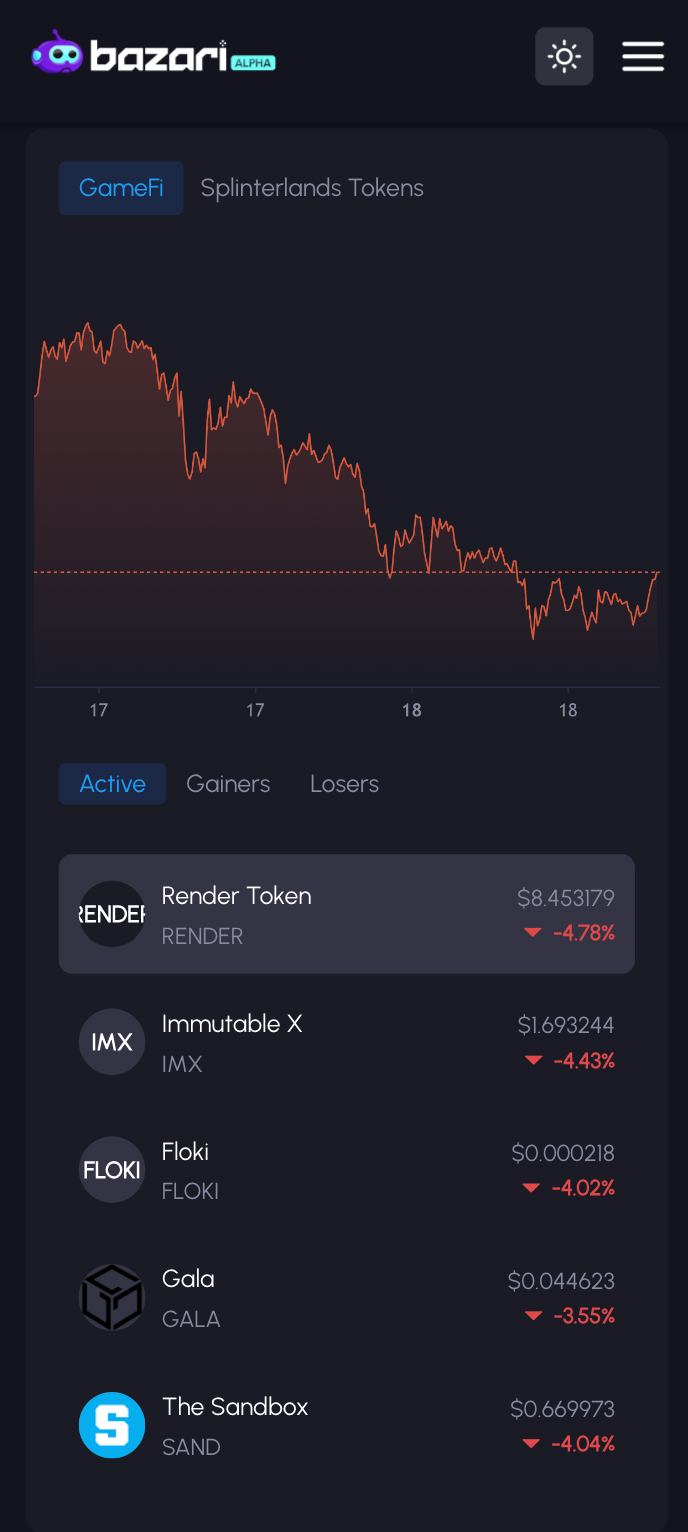View Immutable X token details
Screen dimensions: 688x1532
(x=346, y=1042)
